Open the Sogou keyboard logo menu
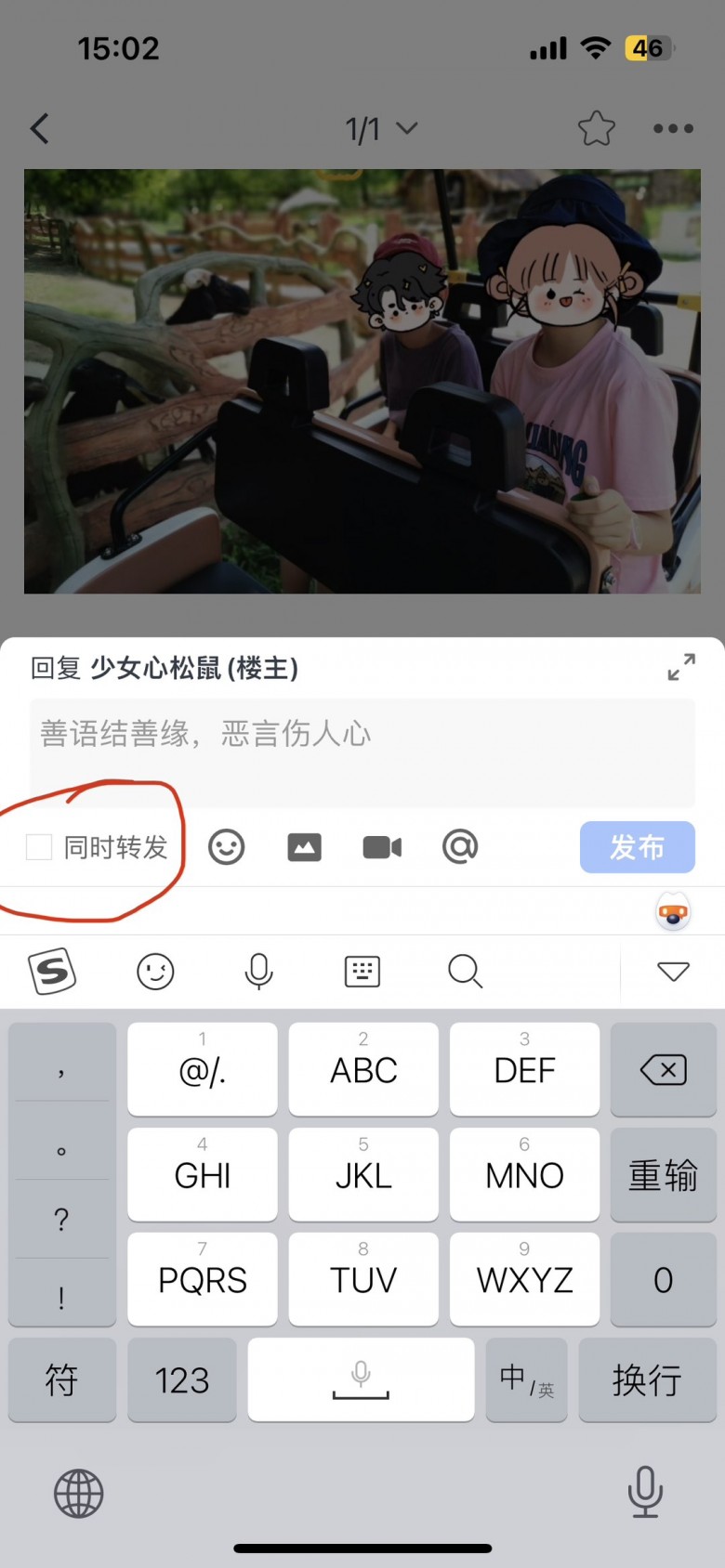 [x=52, y=972]
